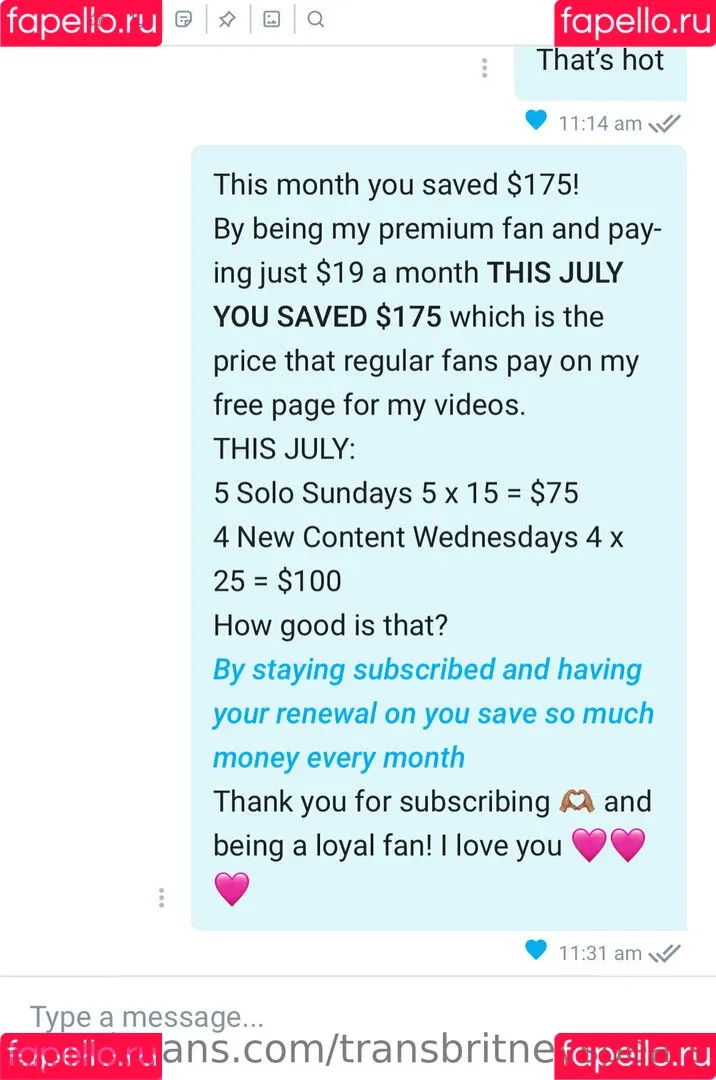716x1080 pixels.
Task: Toggle the heart under "That's hot" message
Action: [536, 121]
